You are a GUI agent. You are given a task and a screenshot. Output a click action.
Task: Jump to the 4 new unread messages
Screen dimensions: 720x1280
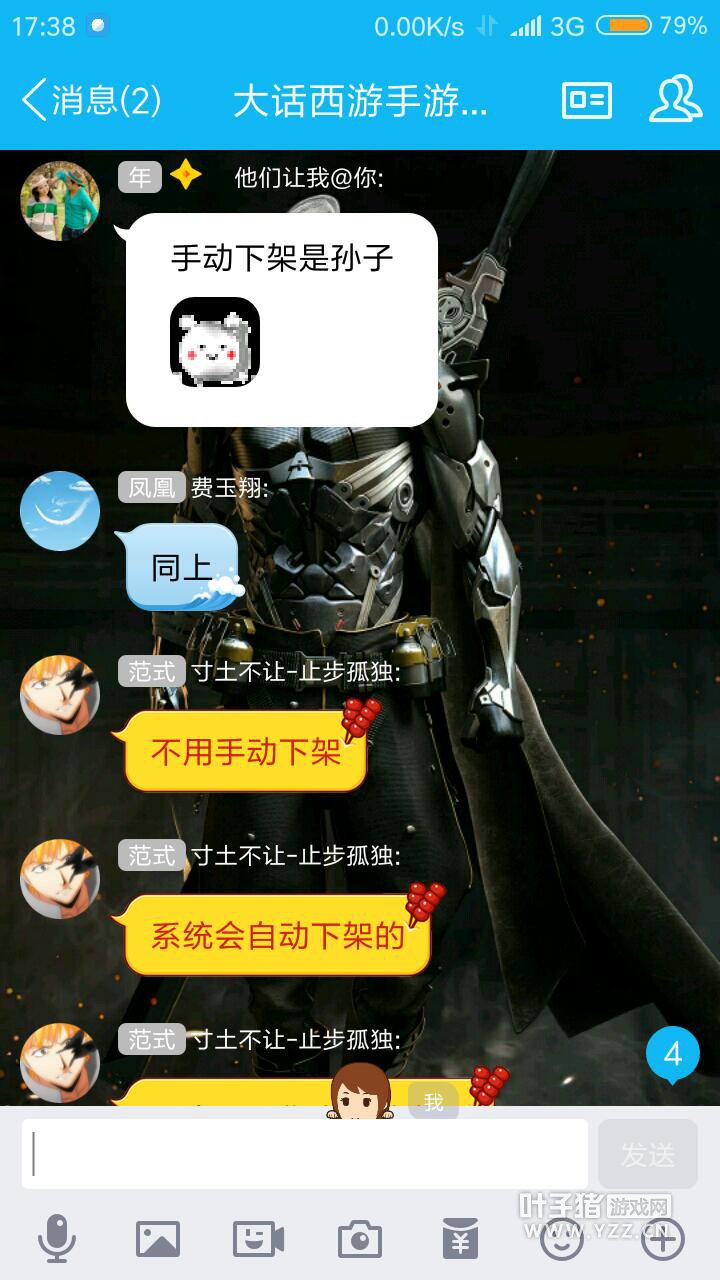click(672, 1056)
